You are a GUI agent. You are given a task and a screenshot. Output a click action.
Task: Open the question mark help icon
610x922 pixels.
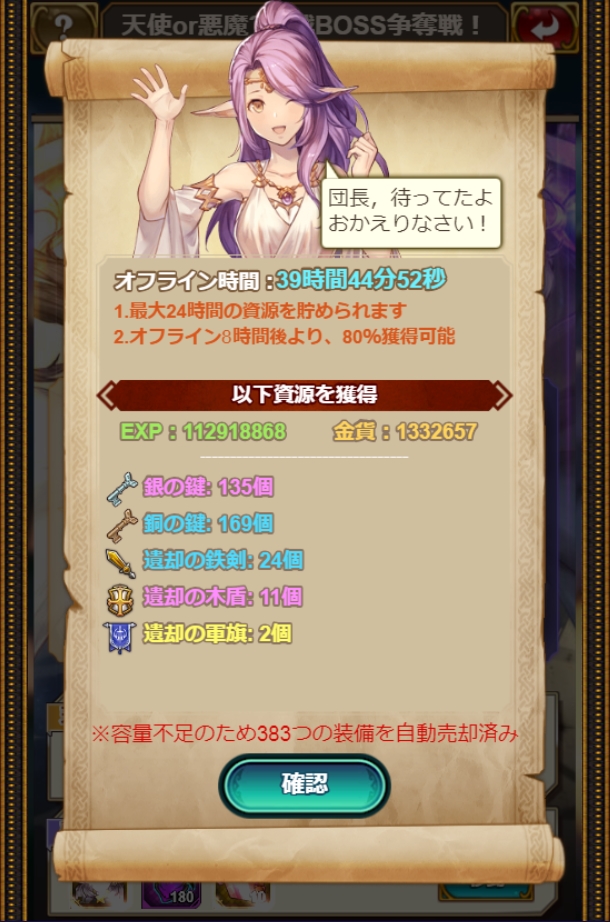click(x=64, y=24)
